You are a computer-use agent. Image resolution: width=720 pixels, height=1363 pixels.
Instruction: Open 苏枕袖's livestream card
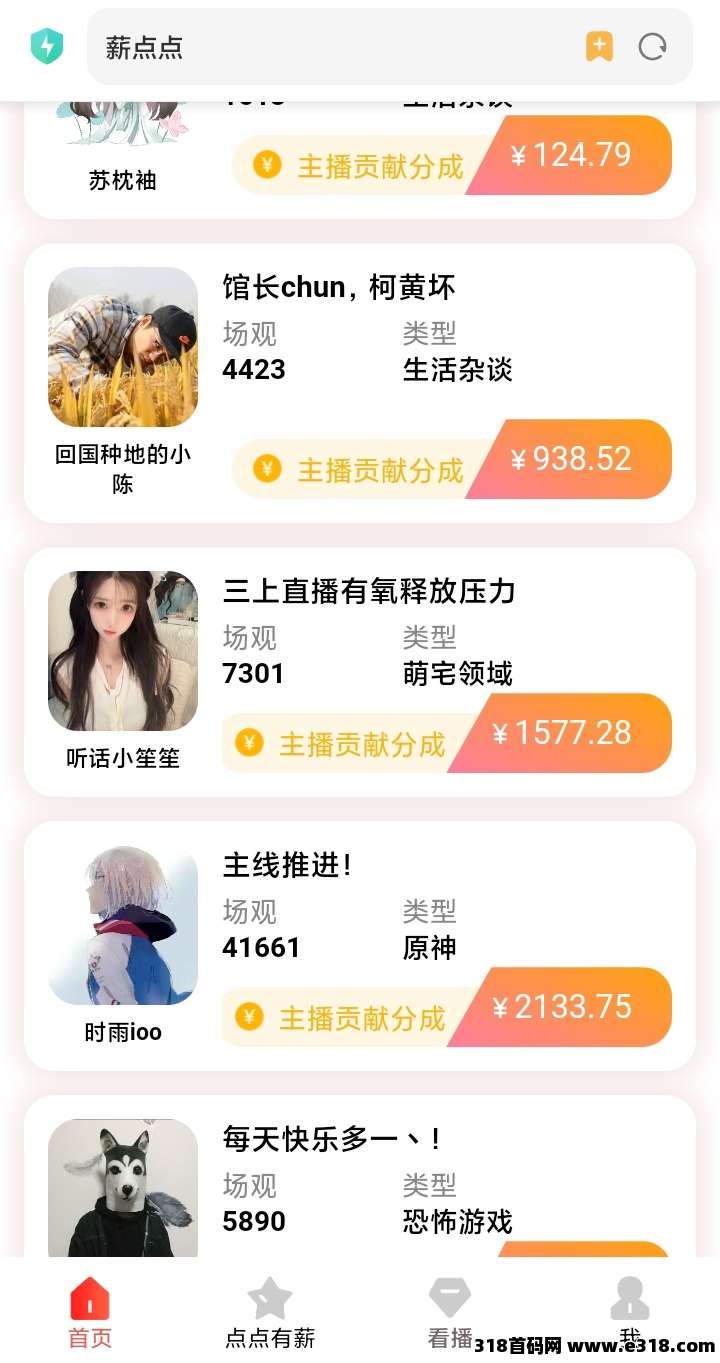(359, 160)
